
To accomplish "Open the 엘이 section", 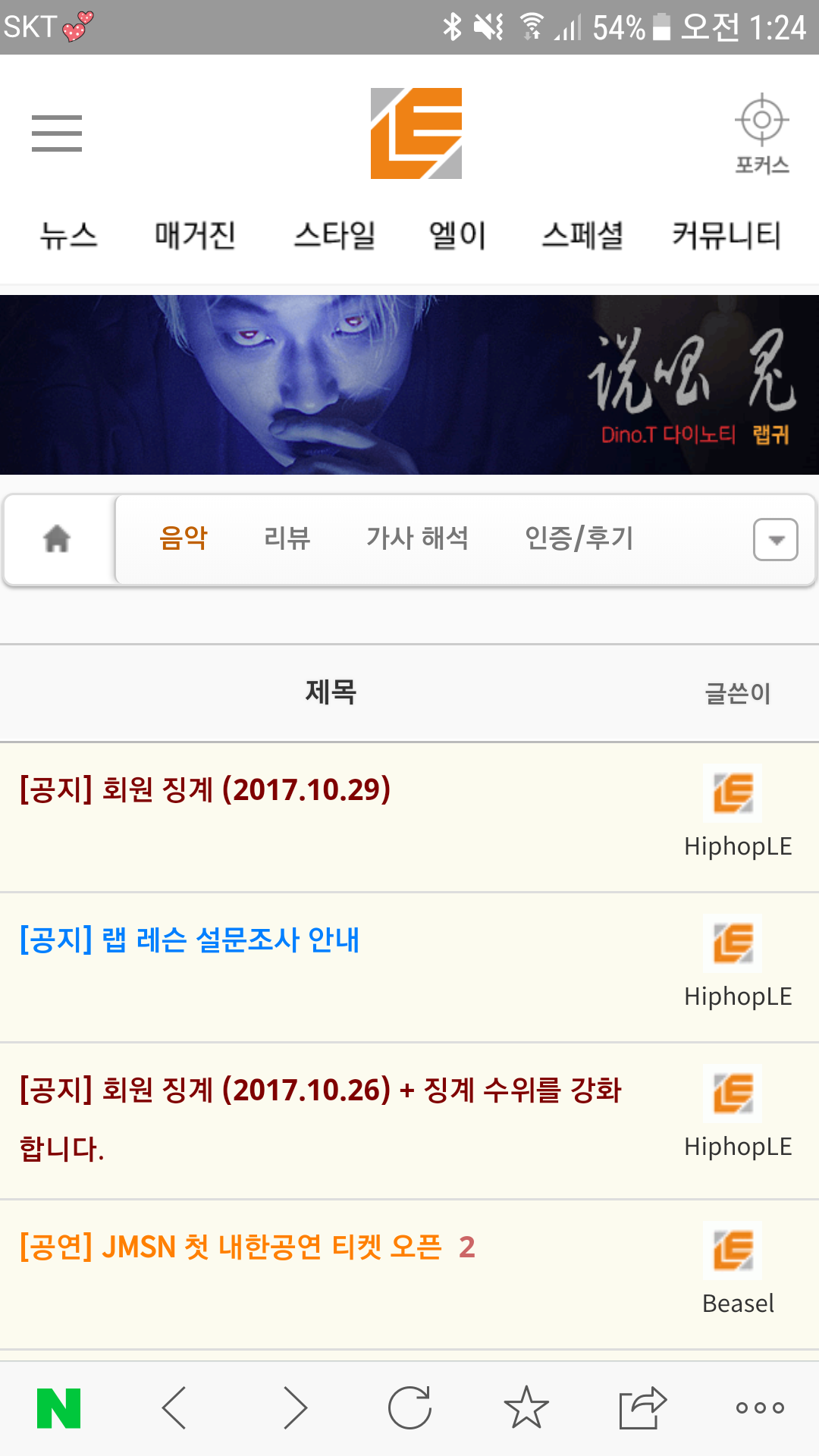I will point(457,235).
